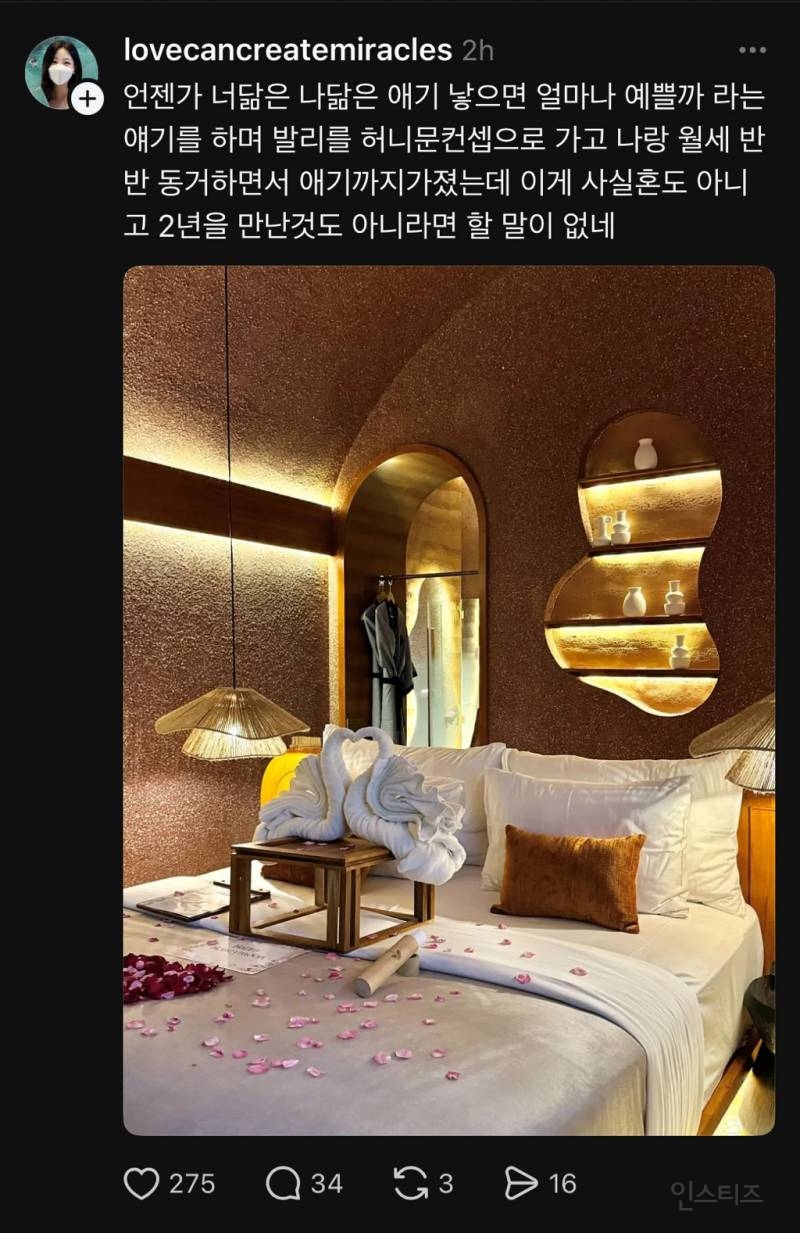Open the comments on this post
The width and height of the screenshot is (800, 1233).
coord(283,1184)
